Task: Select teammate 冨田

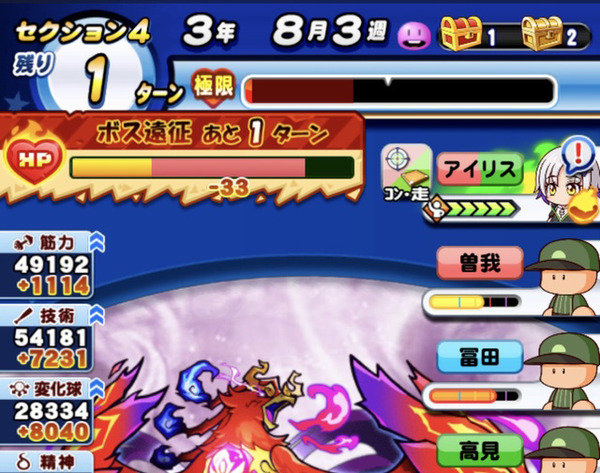Action: (478, 355)
